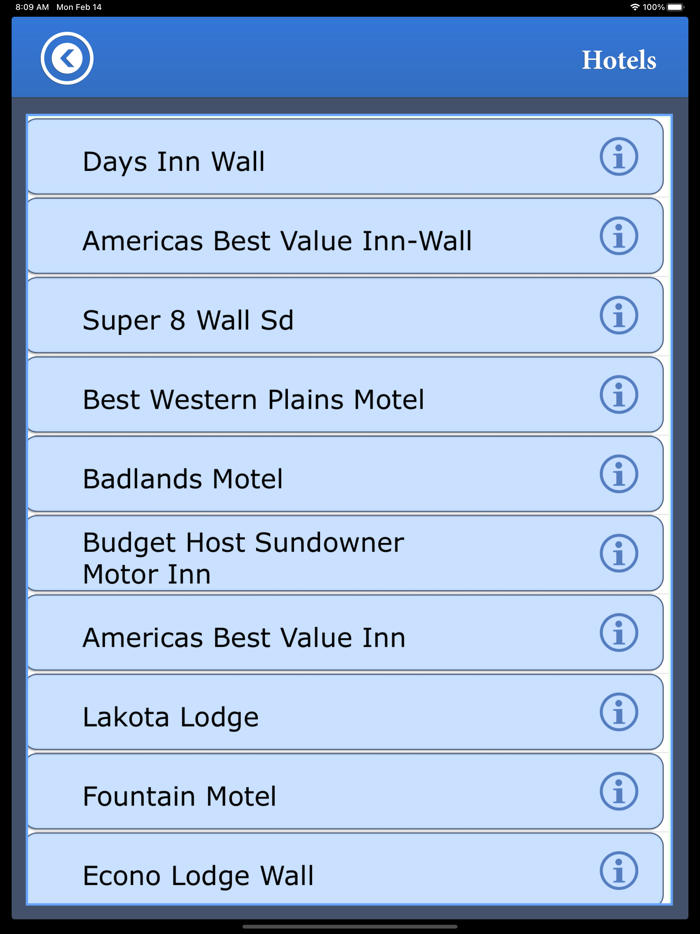Show info for Fountain Motel
Viewport: 700px width, 934px height.
[x=618, y=791]
